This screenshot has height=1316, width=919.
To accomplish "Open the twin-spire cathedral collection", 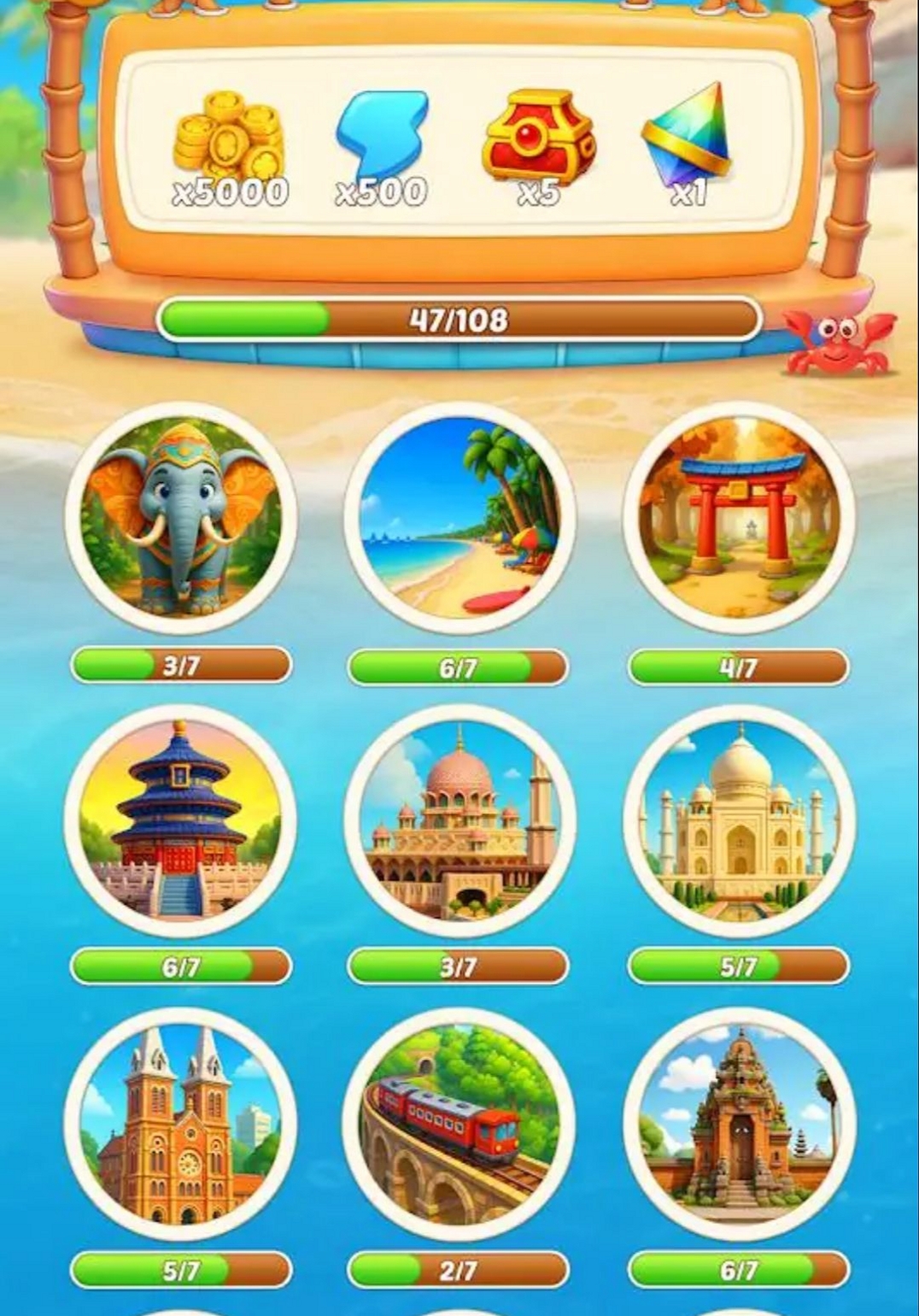I will [180, 1123].
